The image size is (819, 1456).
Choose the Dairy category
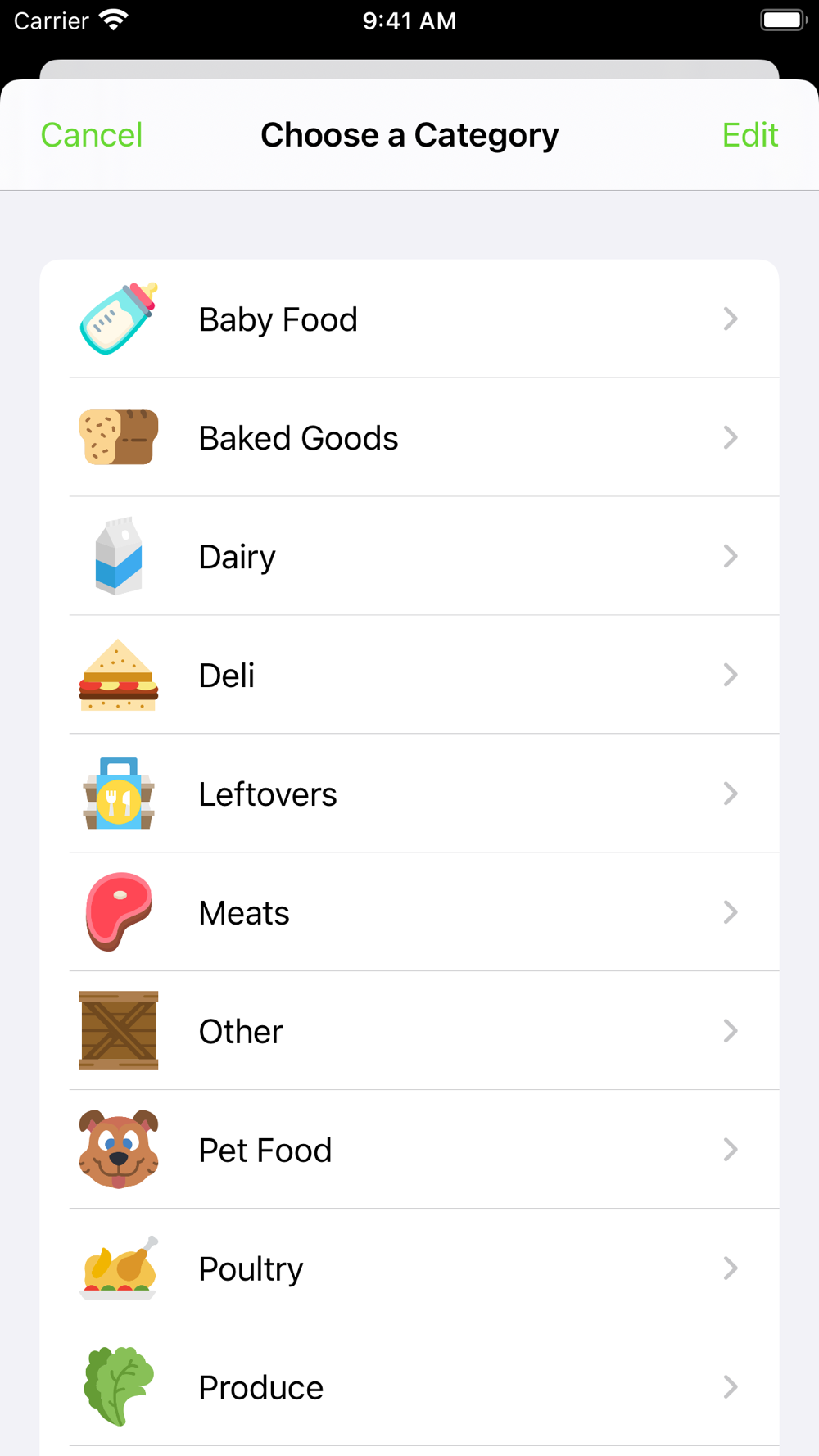pyautogui.click(x=409, y=556)
